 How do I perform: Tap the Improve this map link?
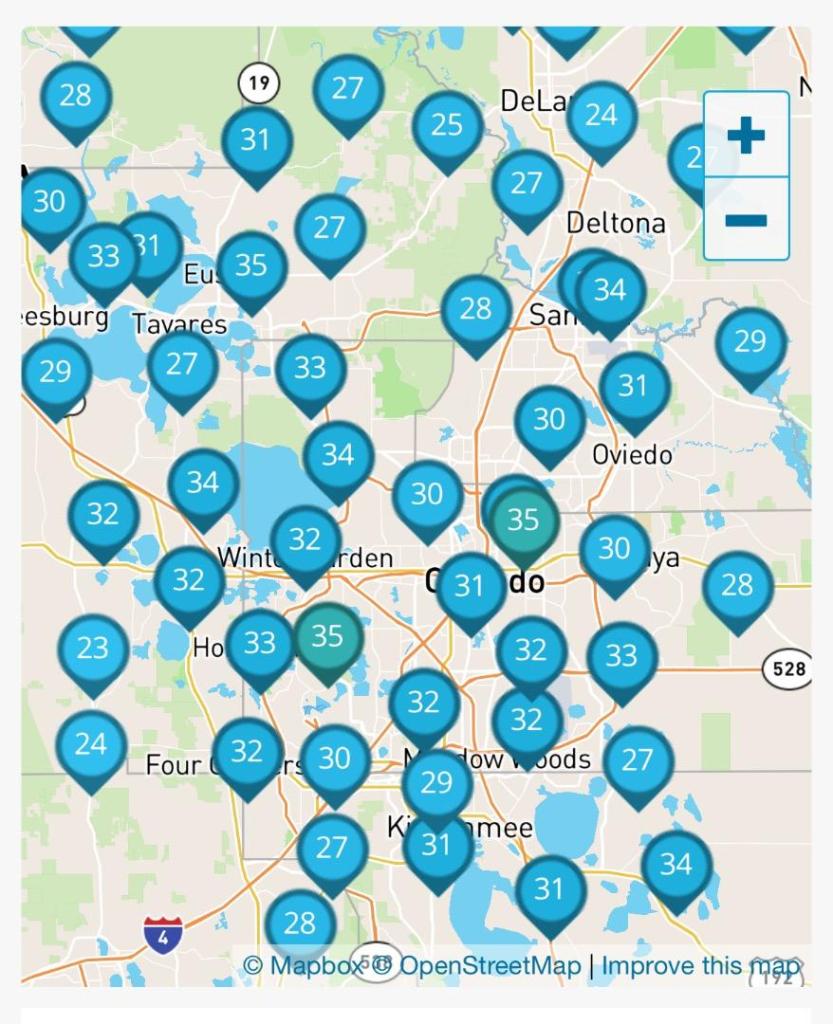700,966
